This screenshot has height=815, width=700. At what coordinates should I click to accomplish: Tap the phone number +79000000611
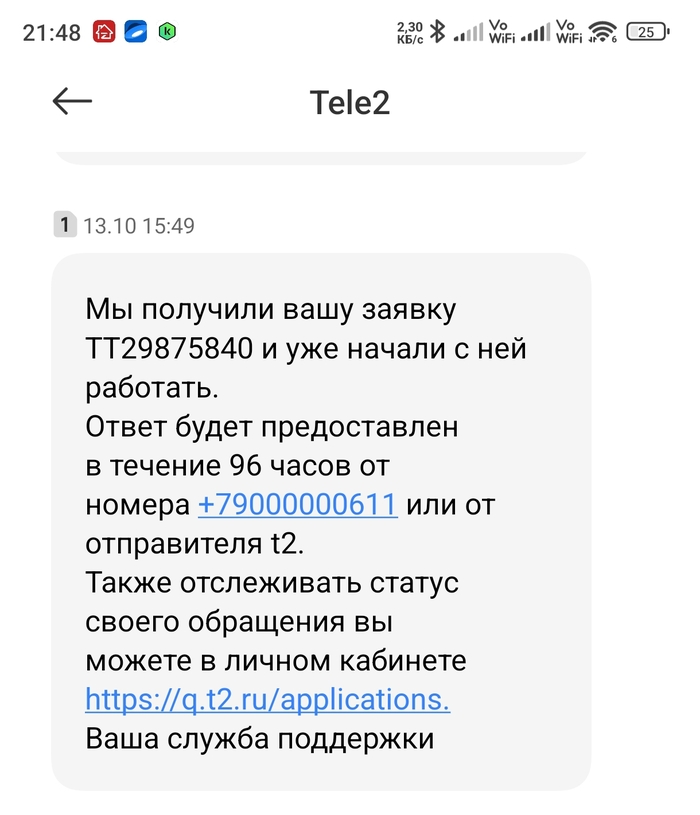[298, 504]
